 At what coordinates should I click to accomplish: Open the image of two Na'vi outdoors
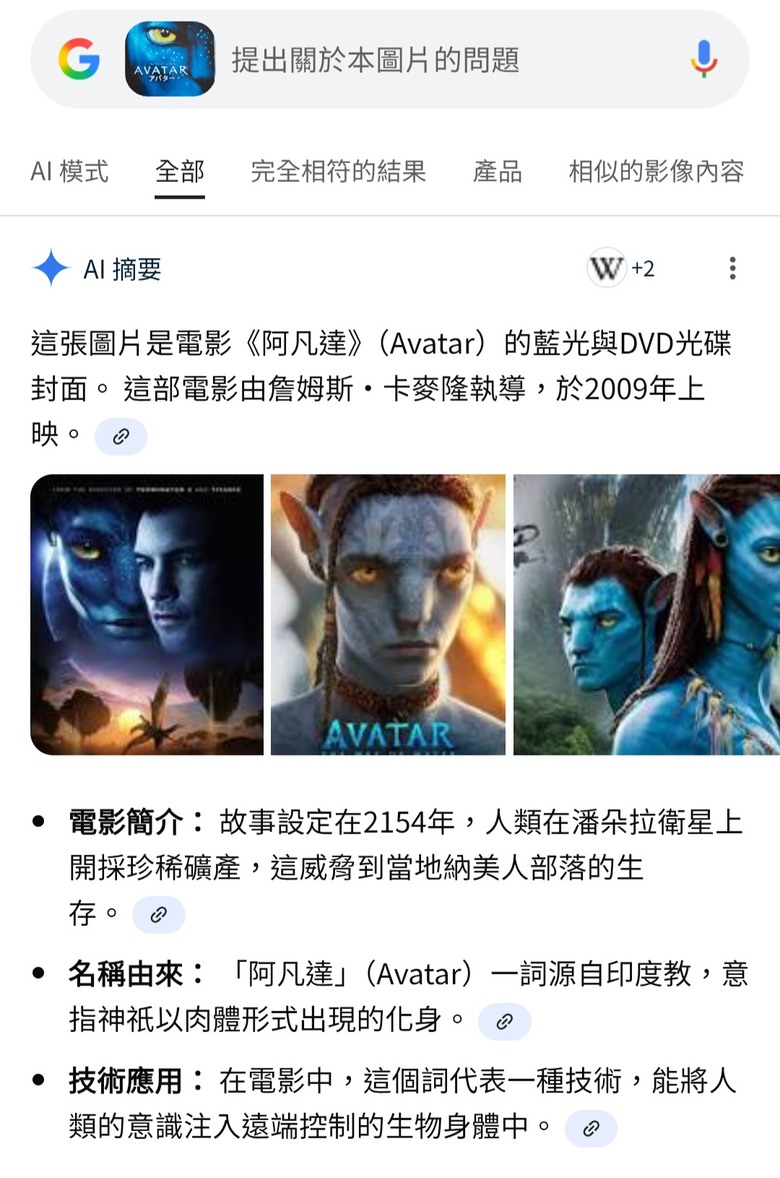pos(646,614)
